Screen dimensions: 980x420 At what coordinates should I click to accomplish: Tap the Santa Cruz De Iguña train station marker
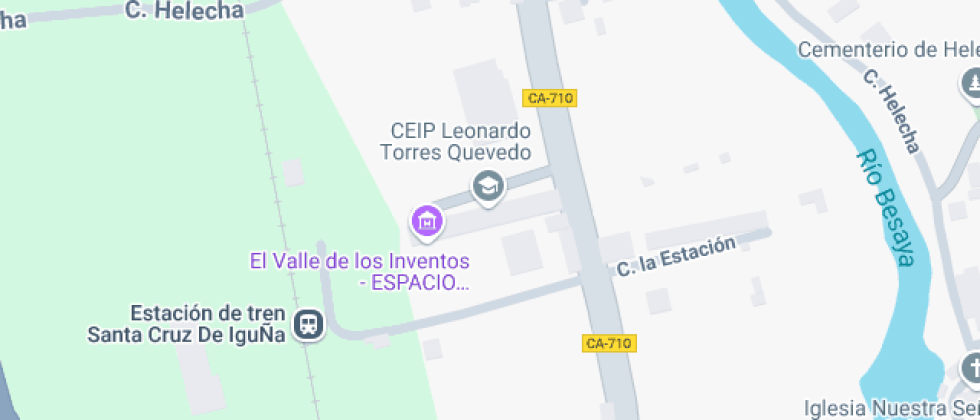click(312, 323)
